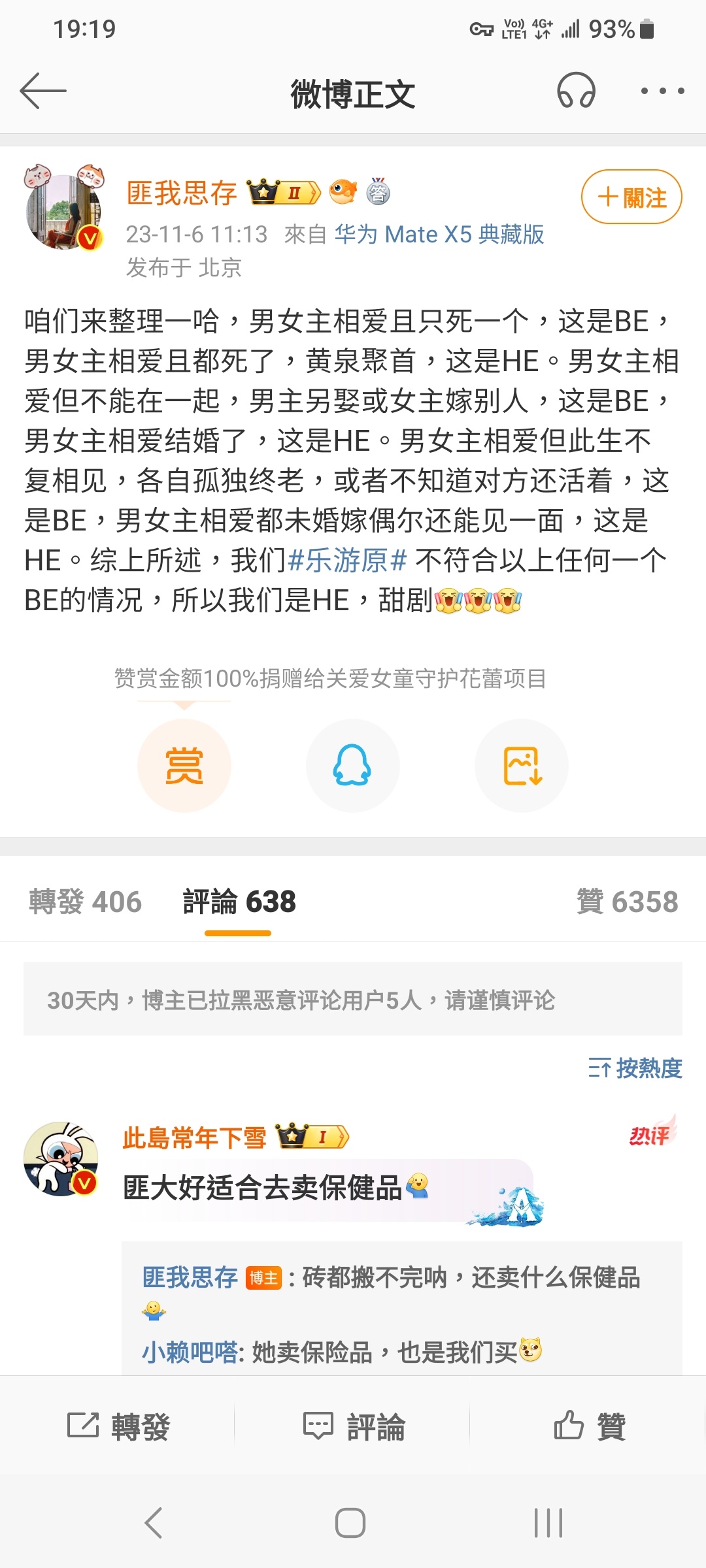Open the #乐游原# hashtag topic
706x1568 pixels.
click(348, 561)
